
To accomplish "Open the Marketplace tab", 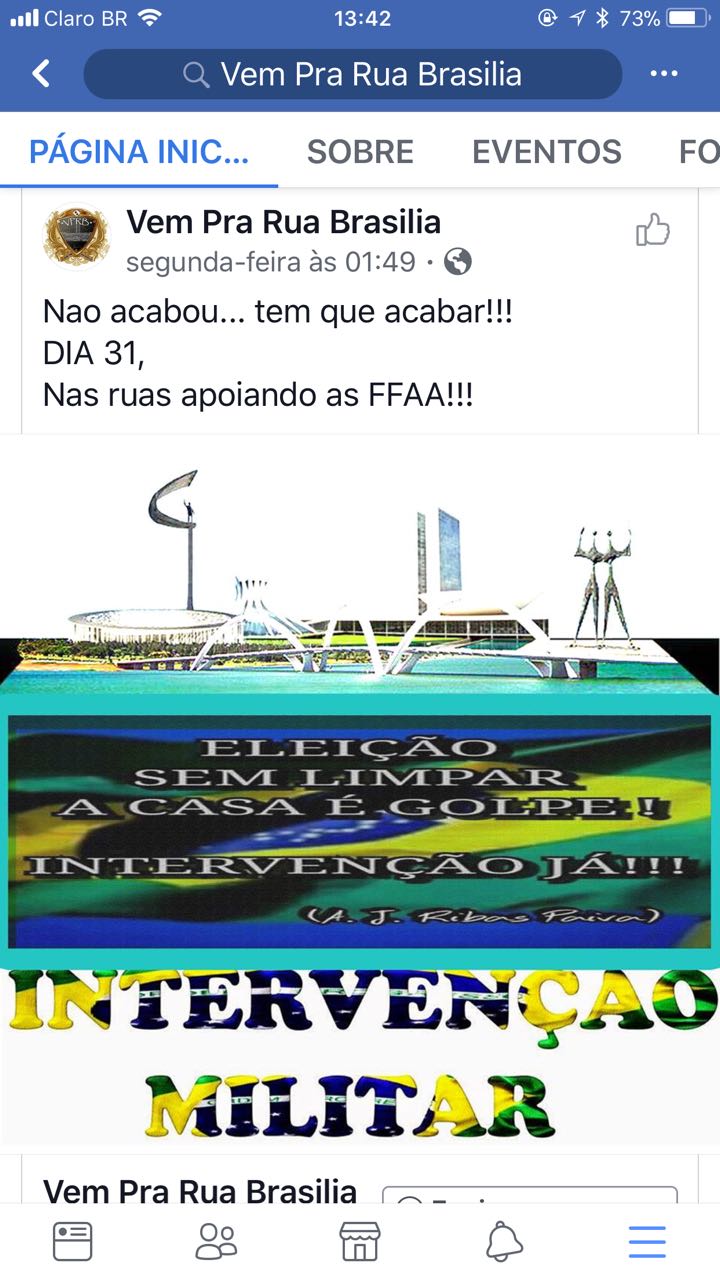I will pos(360,1241).
